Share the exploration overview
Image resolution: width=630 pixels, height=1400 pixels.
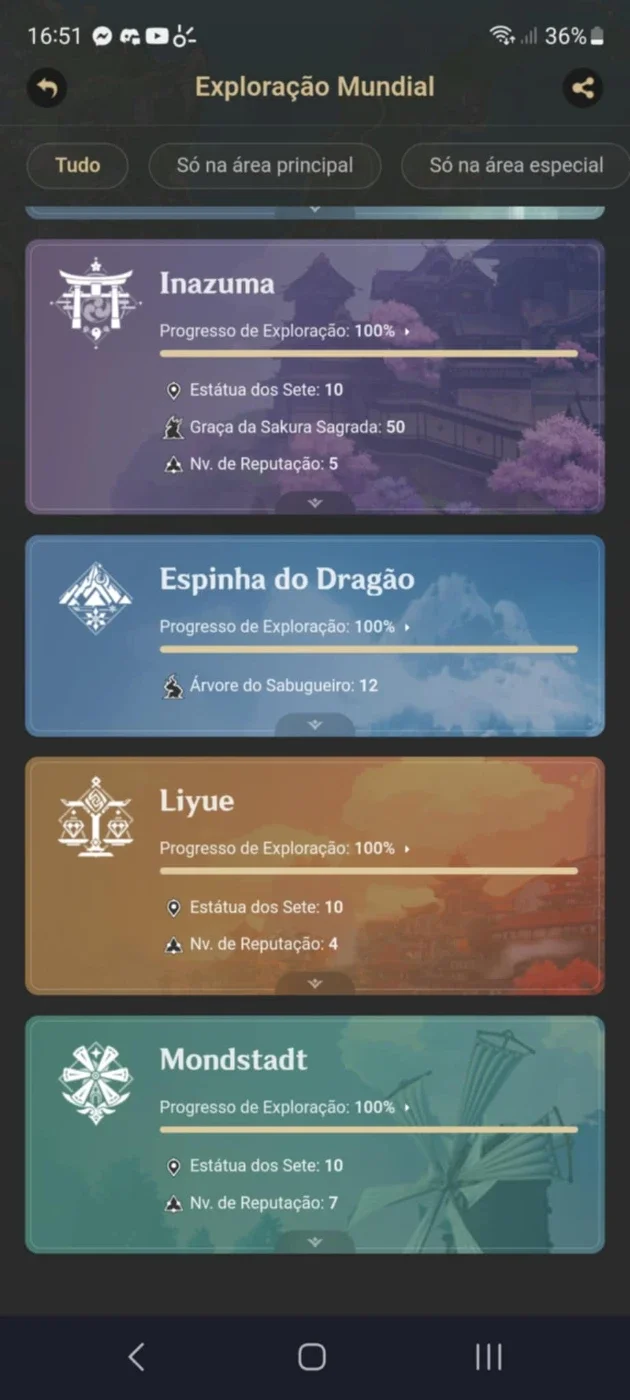coord(583,88)
